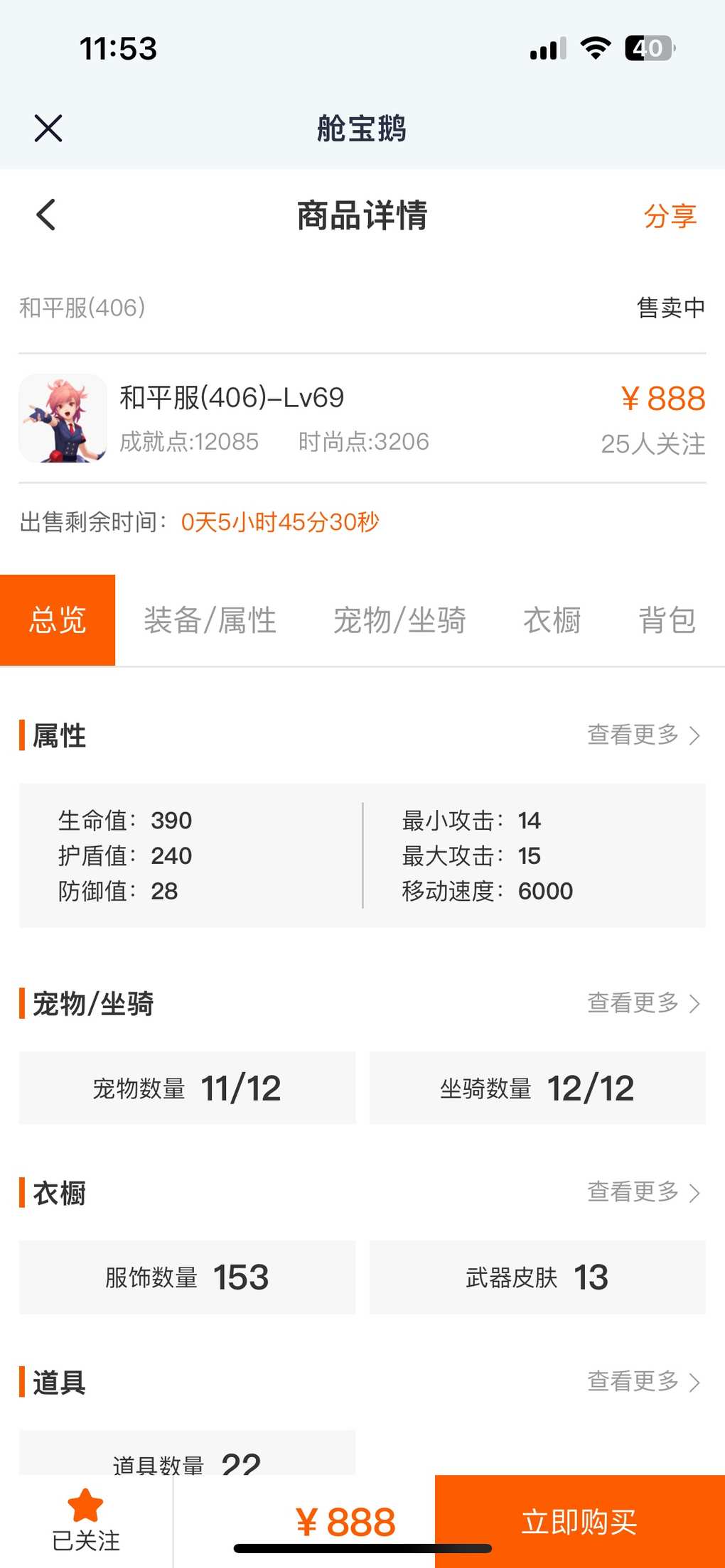The image size is (725, 1568).
Task: Open 查看更多 in the 宠物/坐骑 section
Action: point(643,1003)
